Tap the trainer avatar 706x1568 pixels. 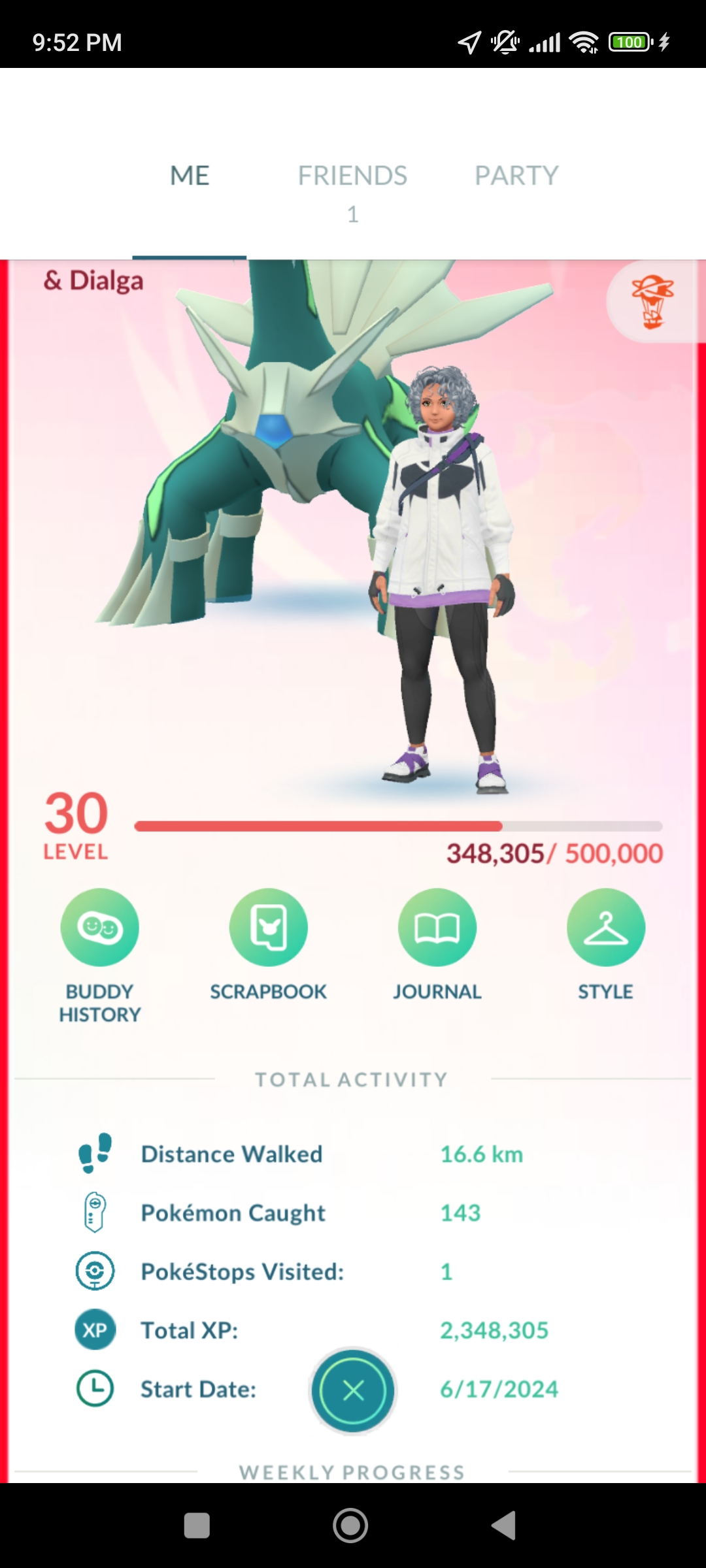tap(443, 578)
